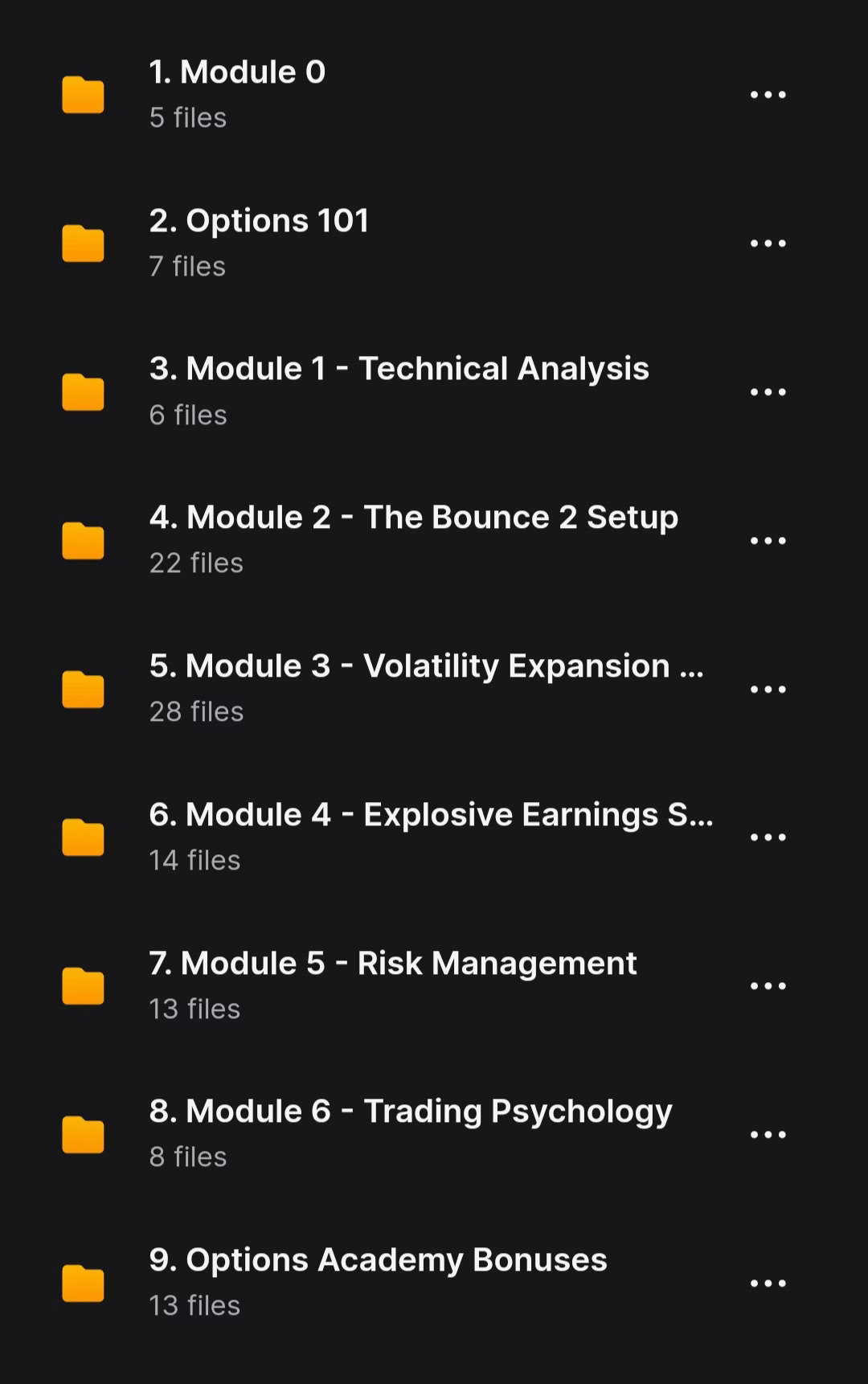Screen dimensions: 868x1384
Task: Show more options for Module 0
Action: [768, 95]
